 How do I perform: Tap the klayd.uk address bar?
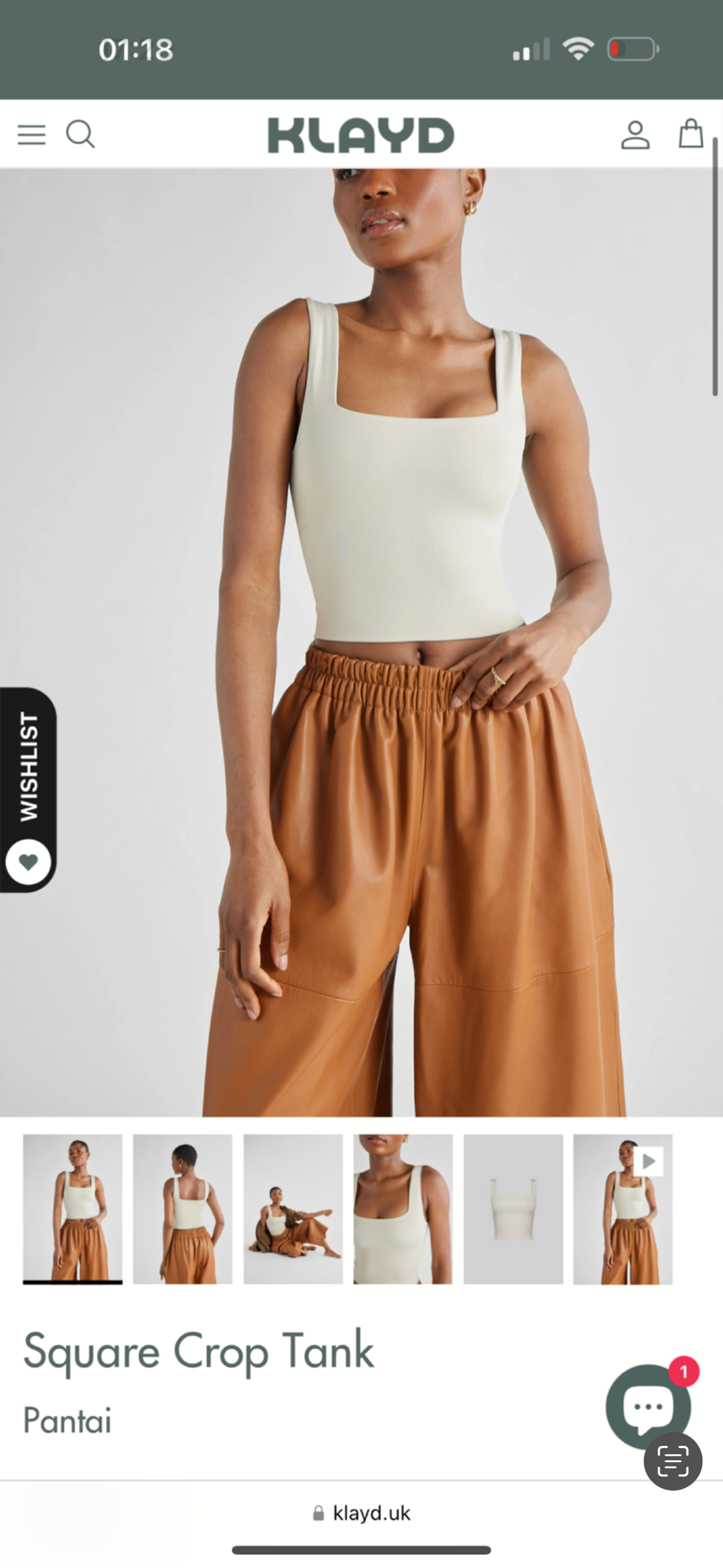pyautogui.click(x=361, y=1513)
